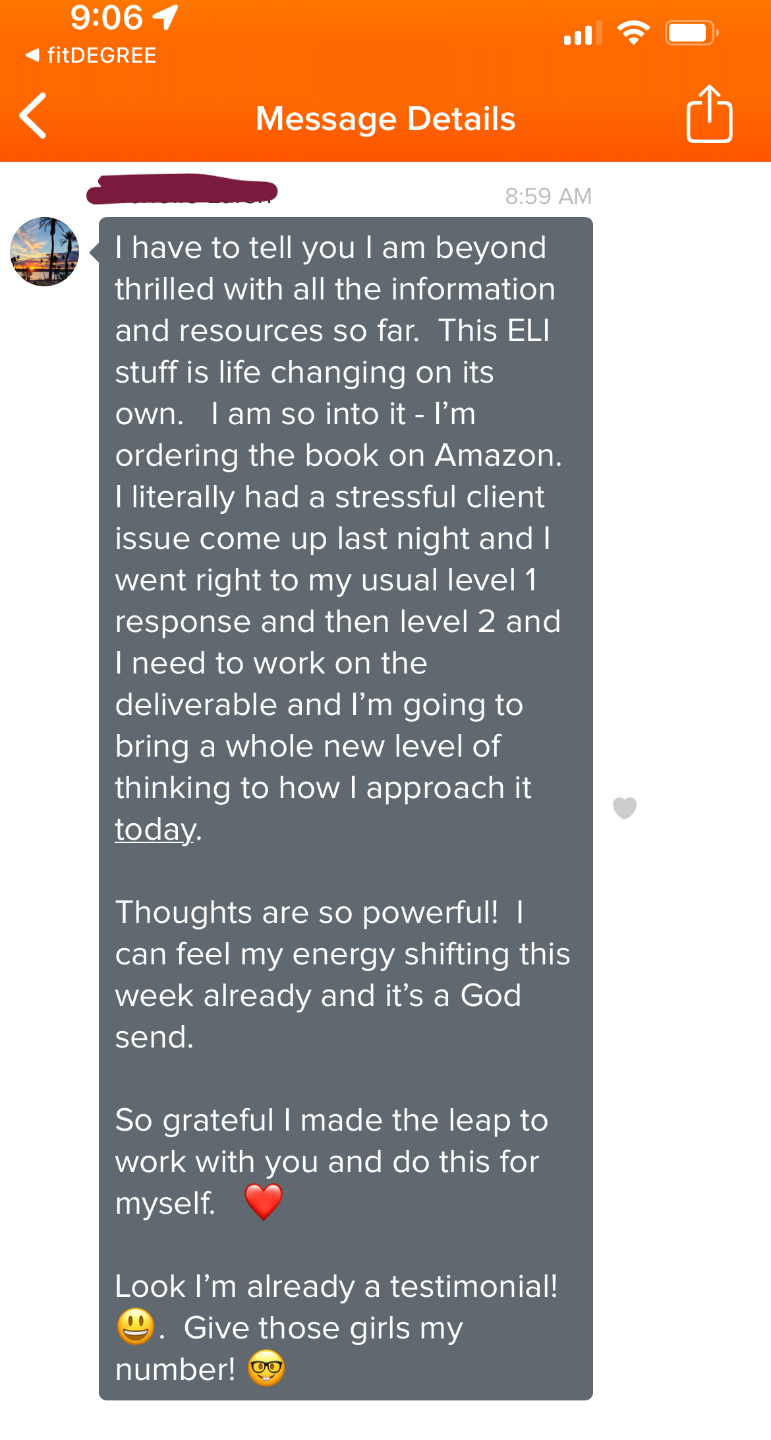The width and height of the screenshot is (771, 1440).
Task: Open the underlined "today" link
Action: [155, 829]
